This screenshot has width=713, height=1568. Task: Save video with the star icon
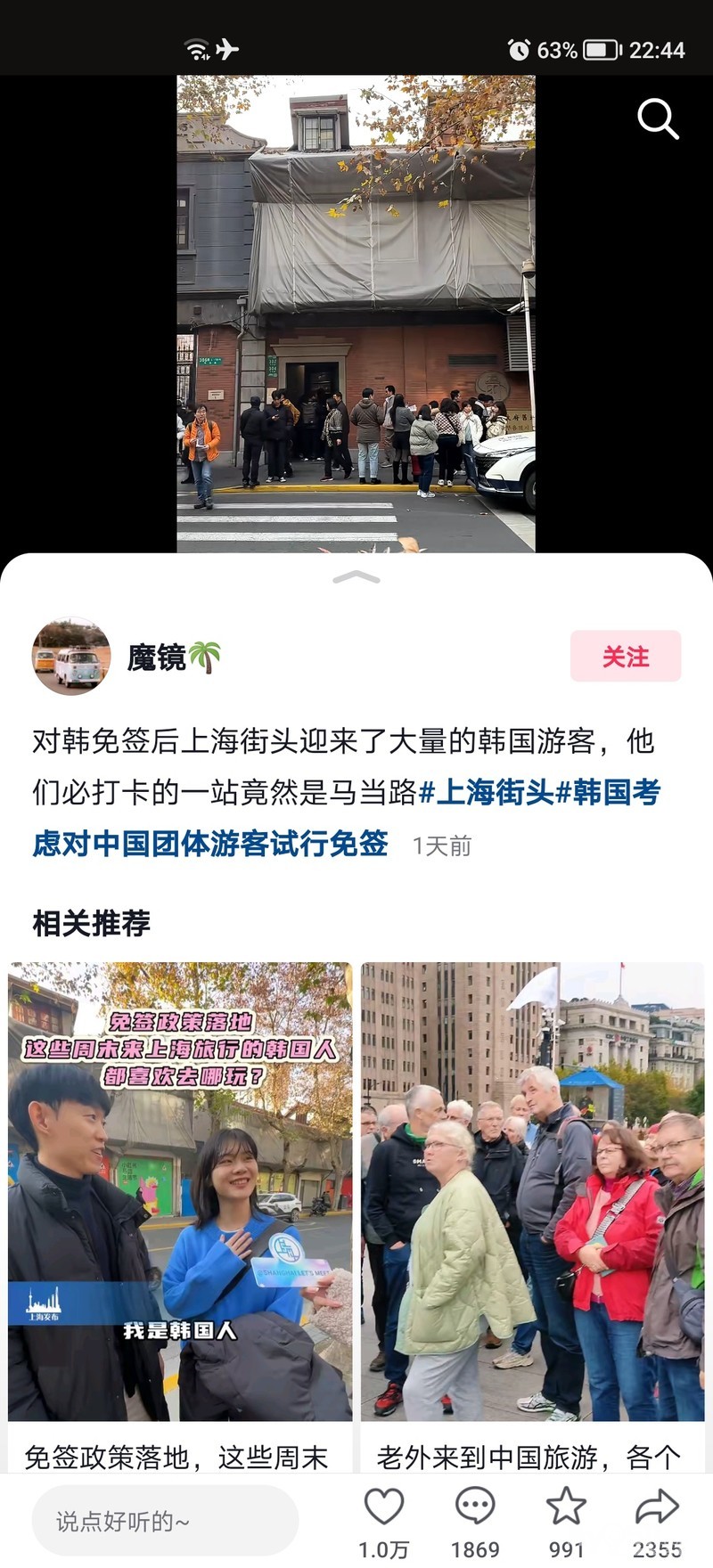tap(566, 1507)
